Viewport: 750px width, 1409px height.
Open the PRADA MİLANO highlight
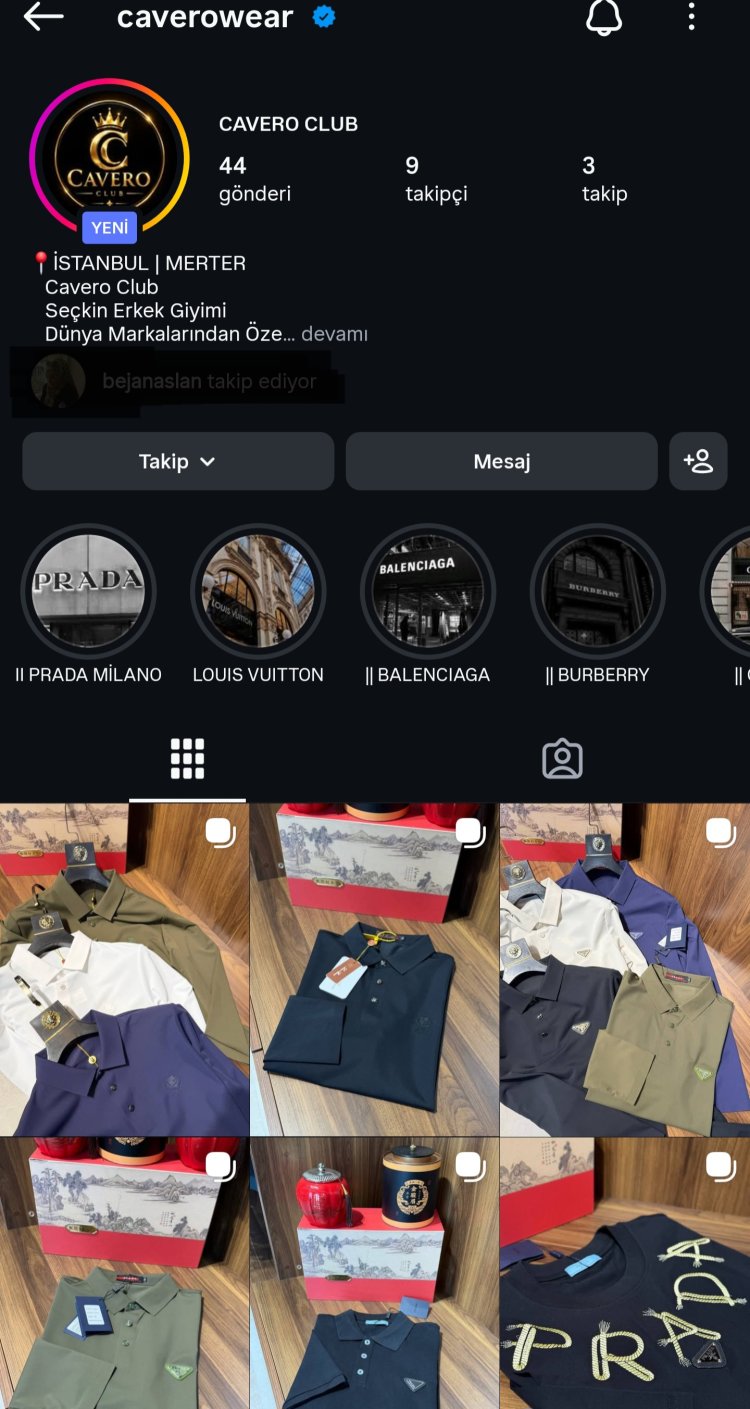pyautogui.click(x=88, y=591)
